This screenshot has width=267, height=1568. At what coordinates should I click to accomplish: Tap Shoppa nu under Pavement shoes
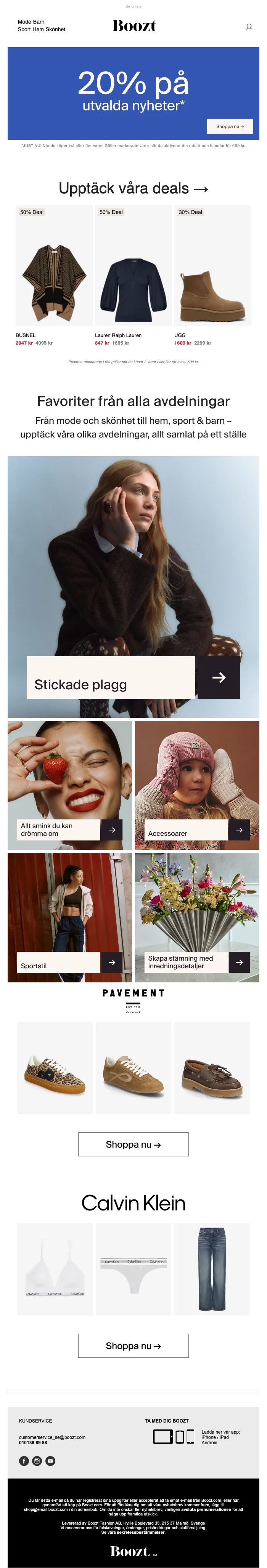click(133, 1144)
